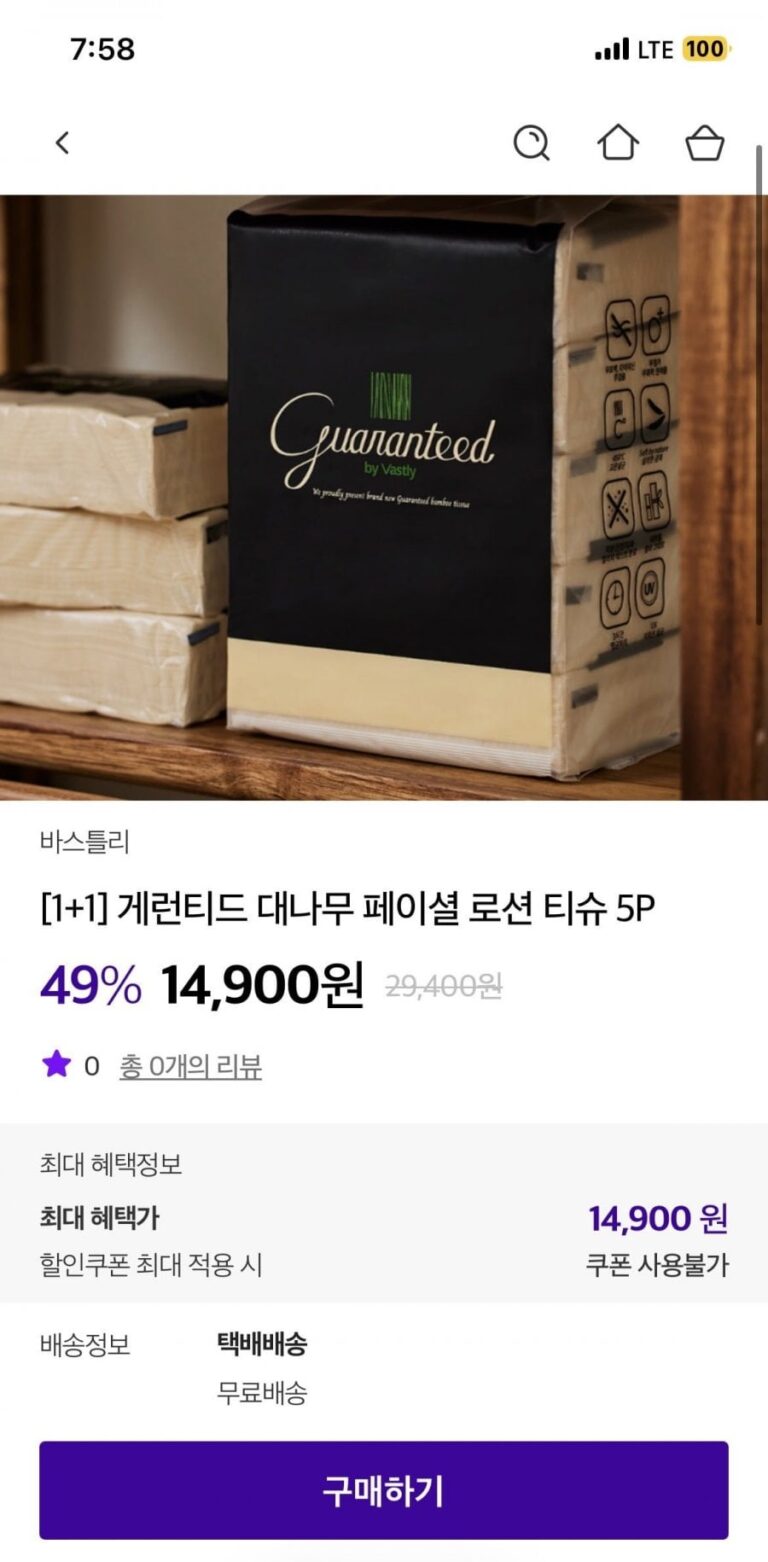Image resolution: width=768 pixels, height=1562 pixels.
Task: Go back to the previous page
Action: pos(62,143)
